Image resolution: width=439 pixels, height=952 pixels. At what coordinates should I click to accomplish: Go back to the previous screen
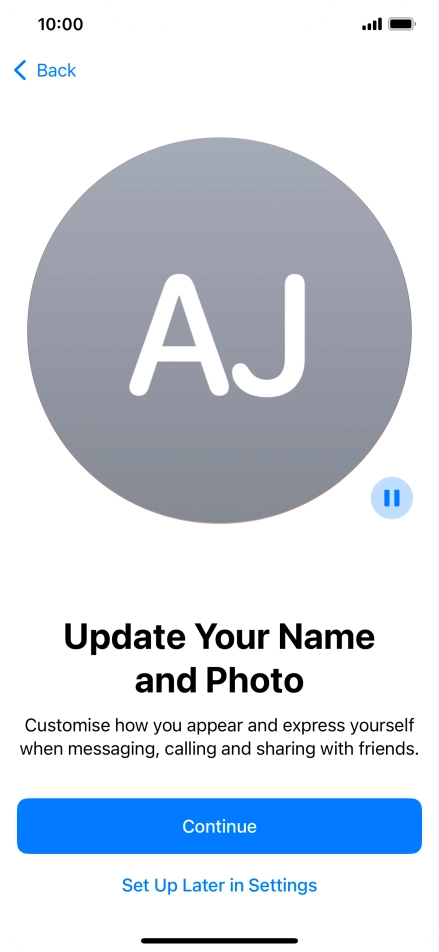[x=45, y=70]
